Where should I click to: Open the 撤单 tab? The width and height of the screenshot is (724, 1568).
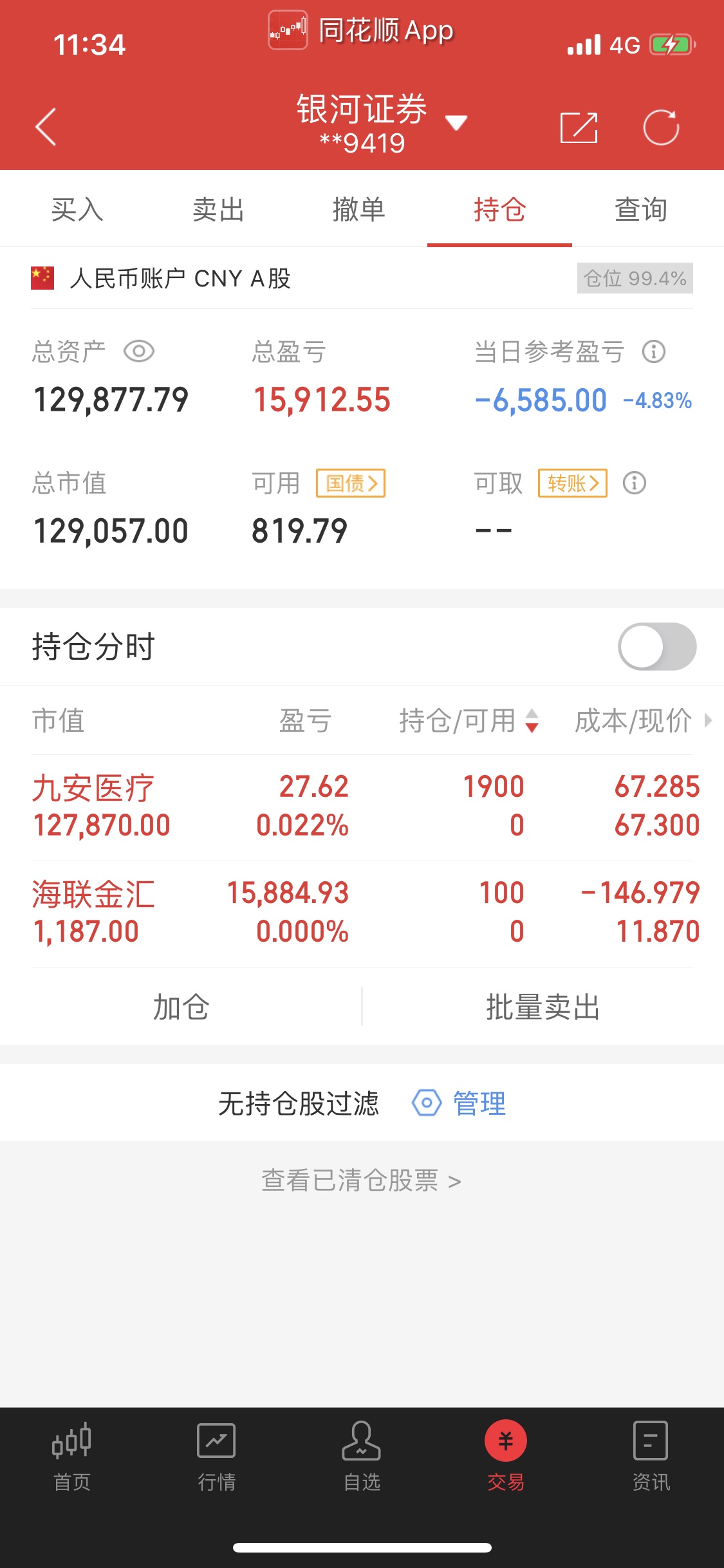click(x=359, y=210)
